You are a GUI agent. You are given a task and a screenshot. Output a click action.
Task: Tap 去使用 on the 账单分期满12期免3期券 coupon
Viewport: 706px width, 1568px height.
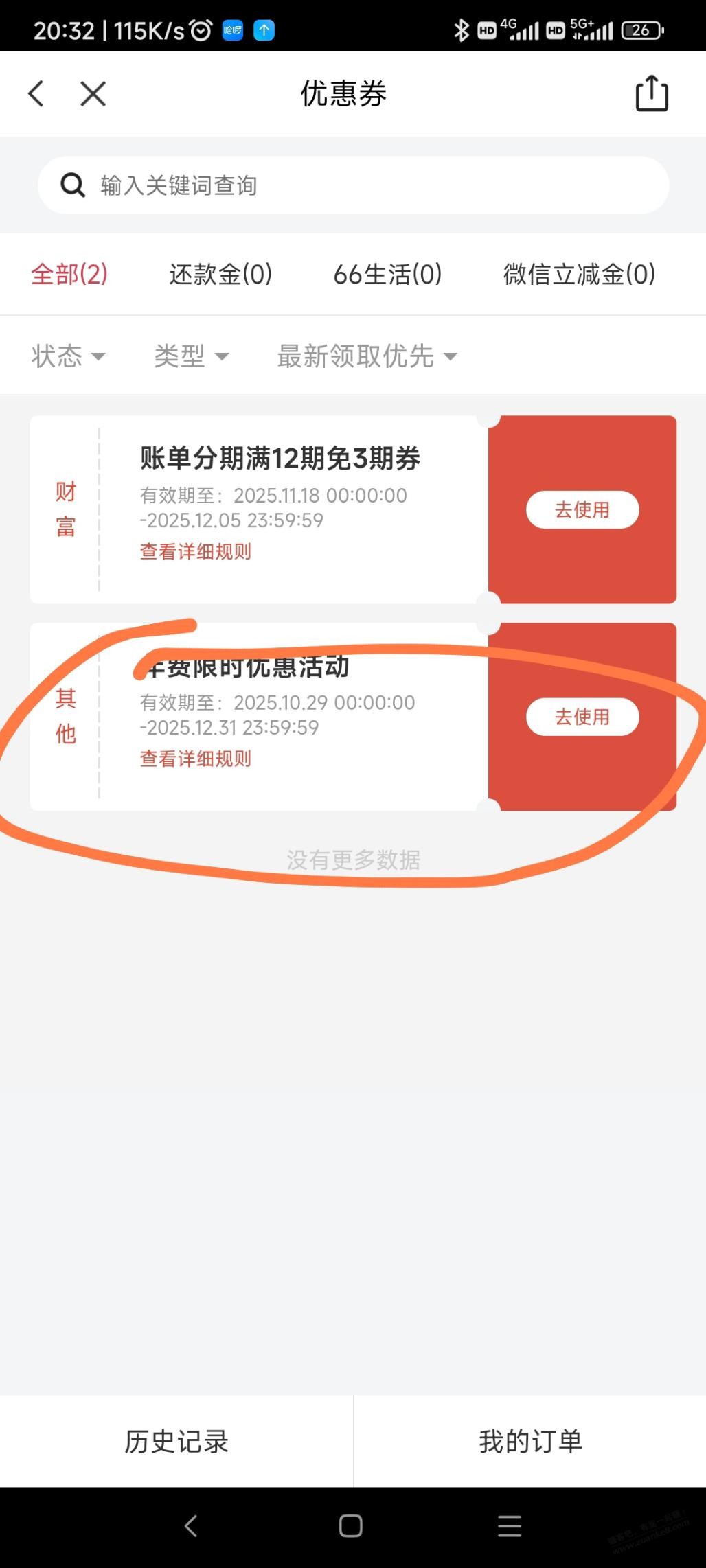582,510
